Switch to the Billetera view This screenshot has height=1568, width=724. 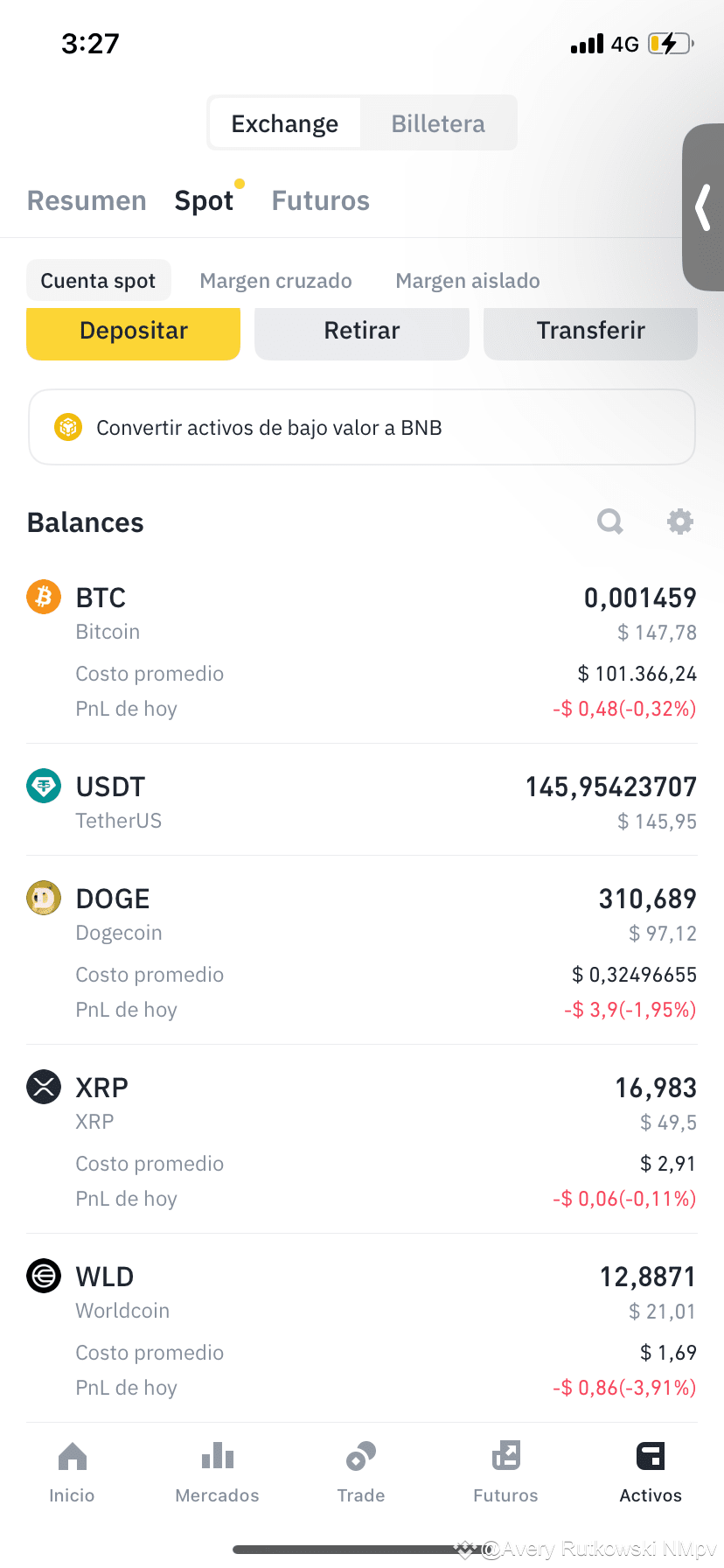[x=437, y=122]
